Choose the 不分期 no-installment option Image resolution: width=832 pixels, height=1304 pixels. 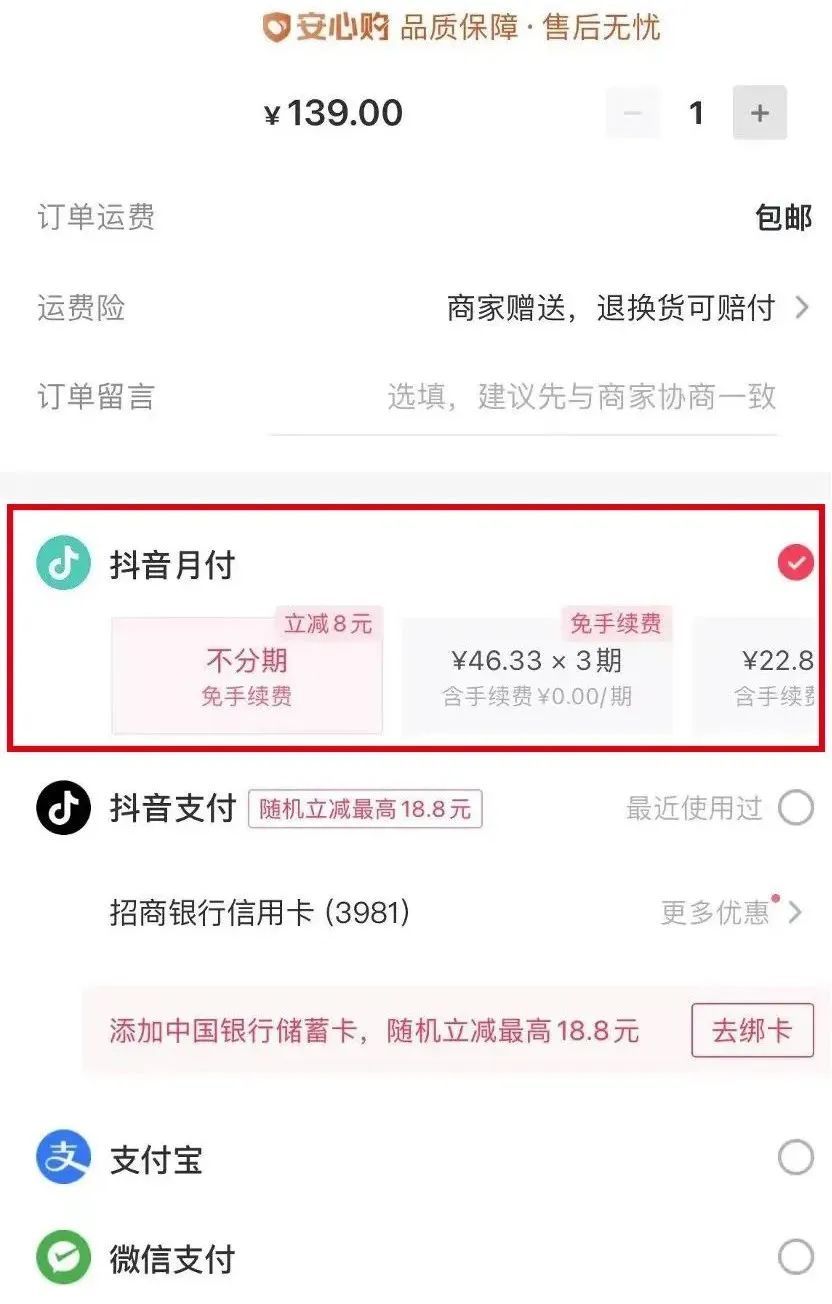coord(247,675)
